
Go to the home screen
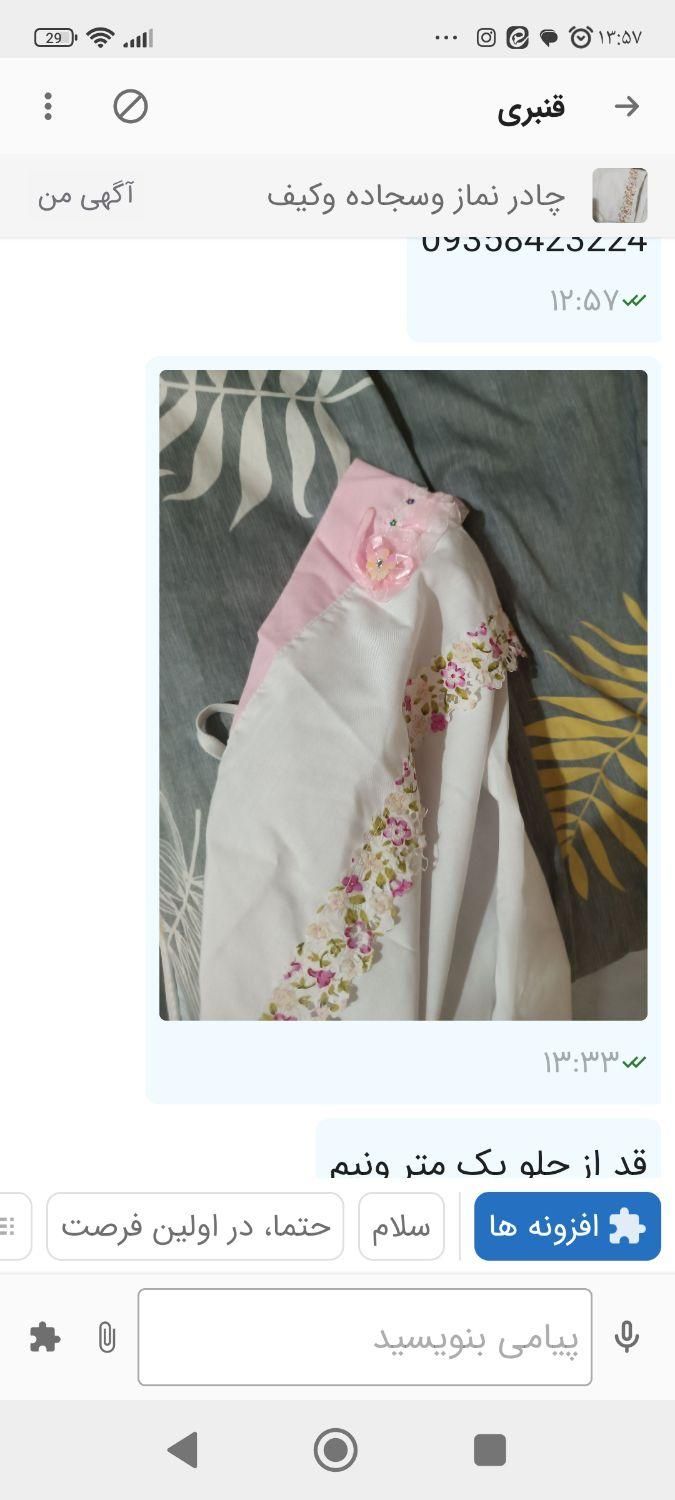pos(336,1449)
